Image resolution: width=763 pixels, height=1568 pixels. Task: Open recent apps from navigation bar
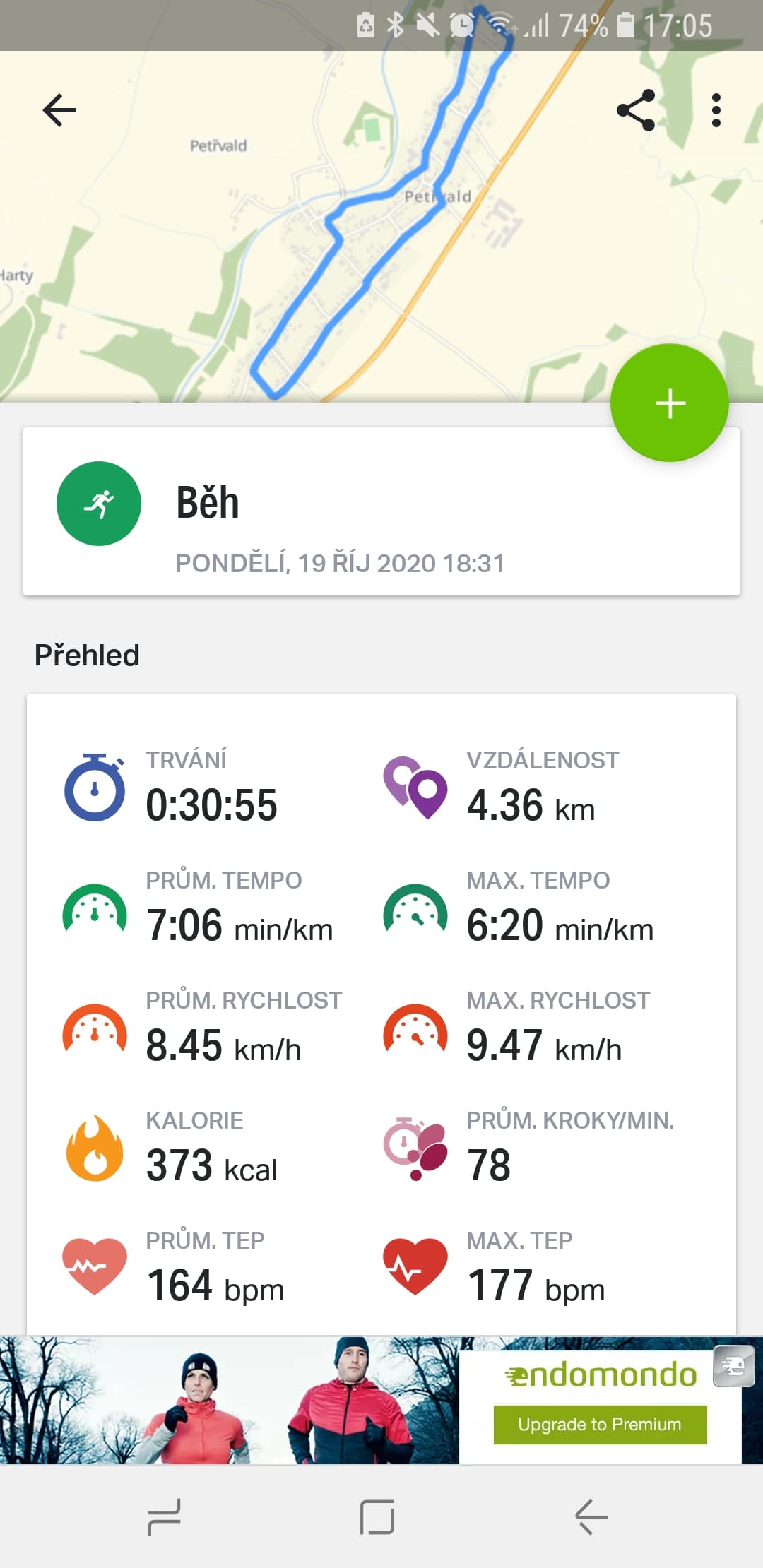(x=165, y=1516)
